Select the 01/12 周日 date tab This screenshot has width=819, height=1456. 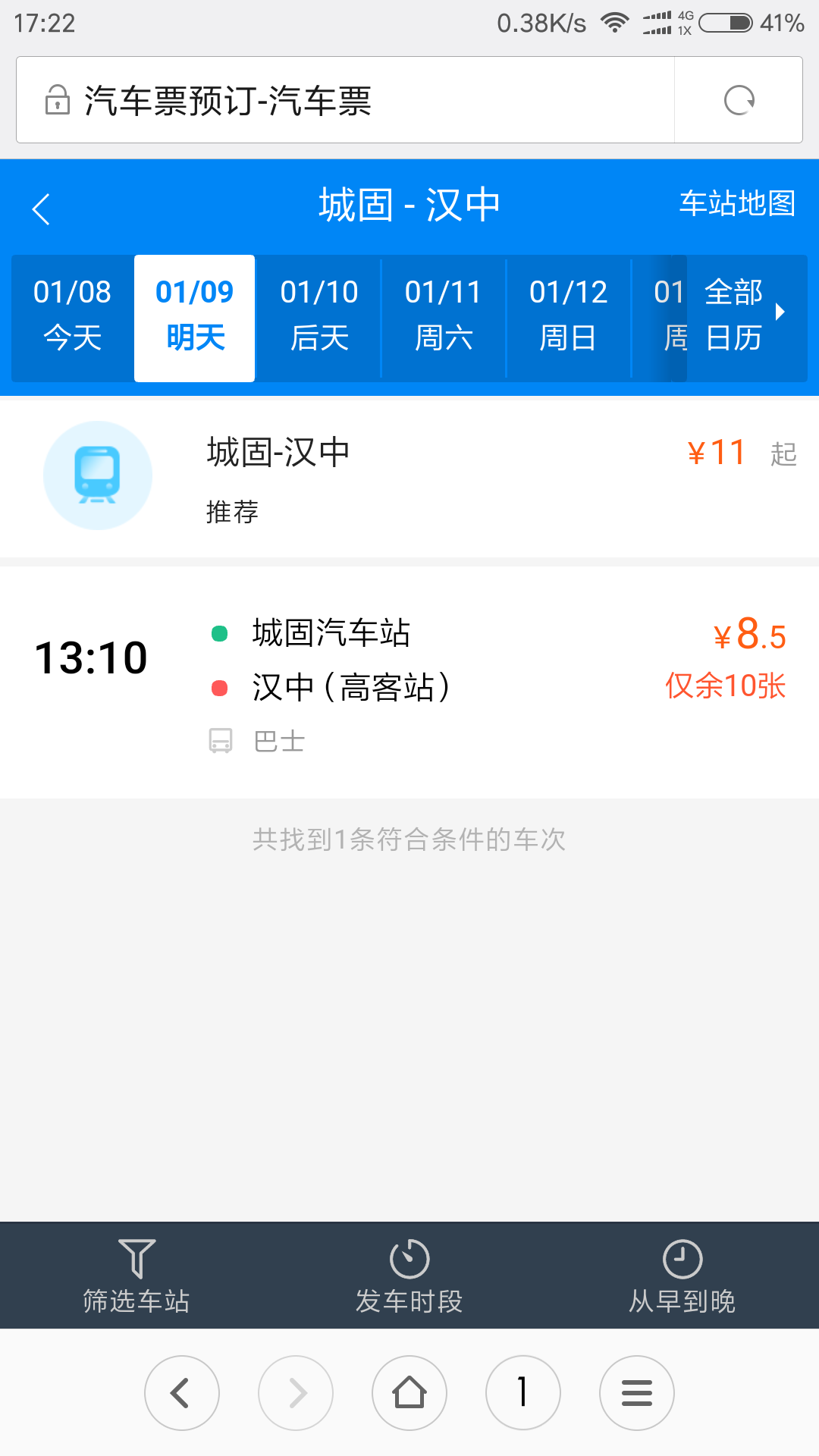tap(568, 315)
